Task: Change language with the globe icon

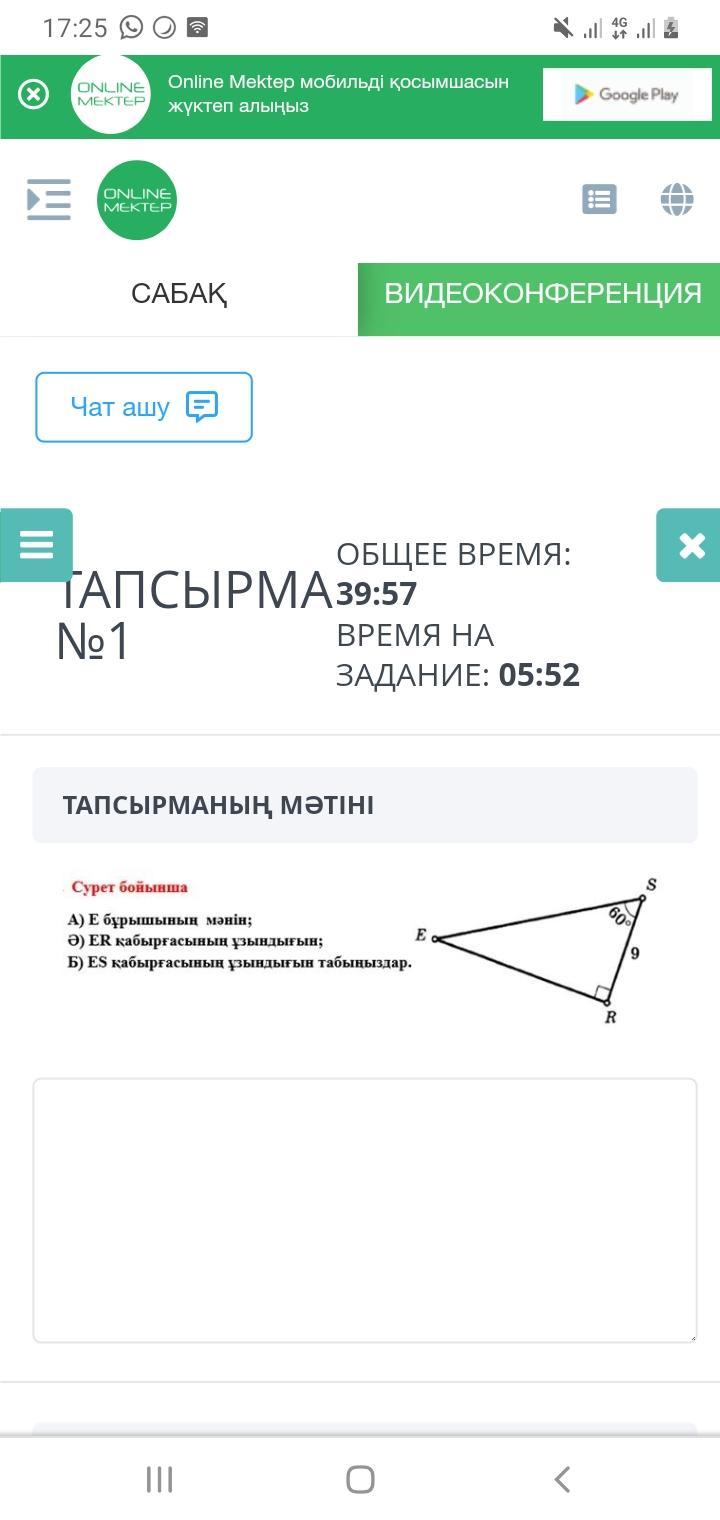Action: click(x=677, y=199)
